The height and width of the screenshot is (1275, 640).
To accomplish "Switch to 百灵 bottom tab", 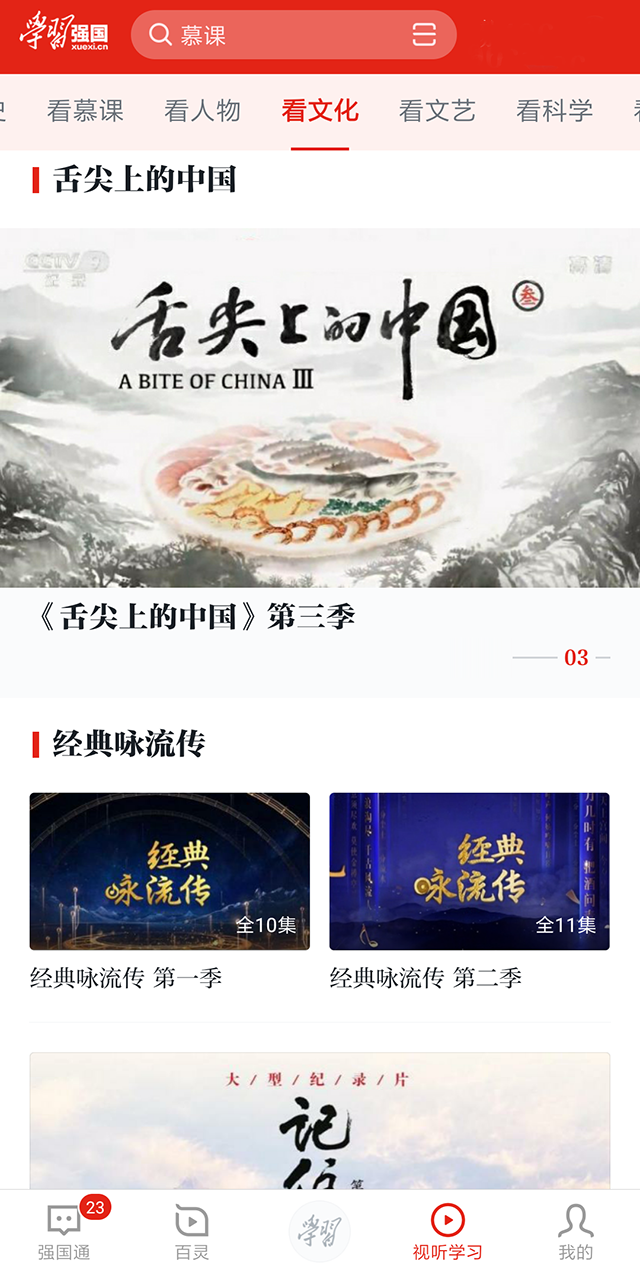I will click(191, 1232).
